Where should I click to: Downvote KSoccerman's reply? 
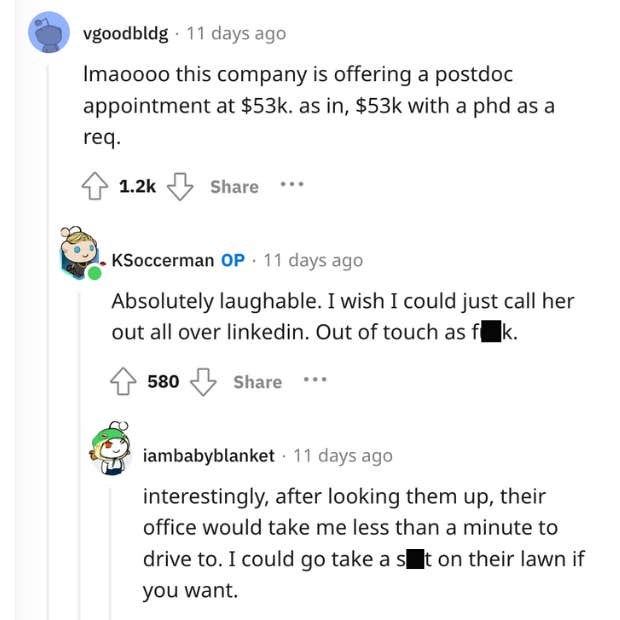(205, 381)
